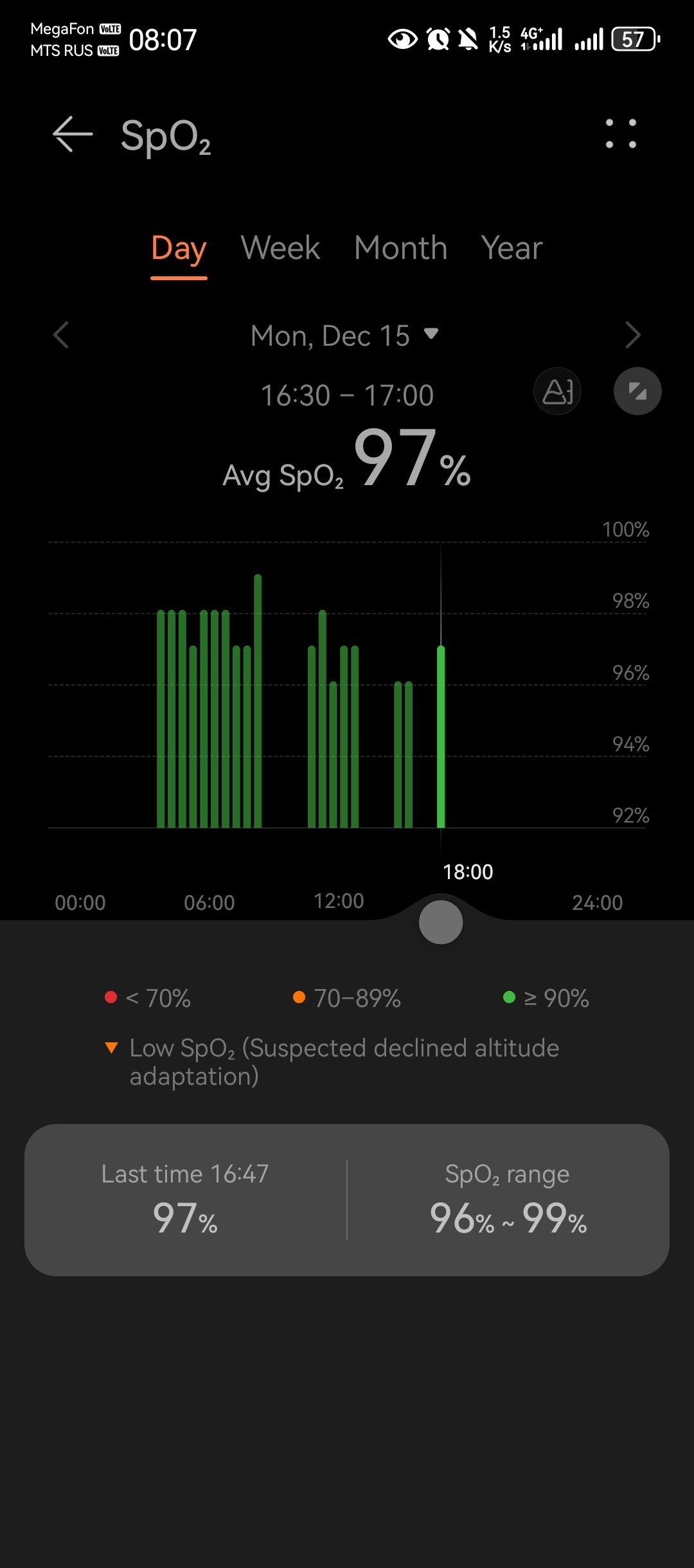
Task: Expand the chart to full screen
Action: pyautogui.click(x=637, y=391)
